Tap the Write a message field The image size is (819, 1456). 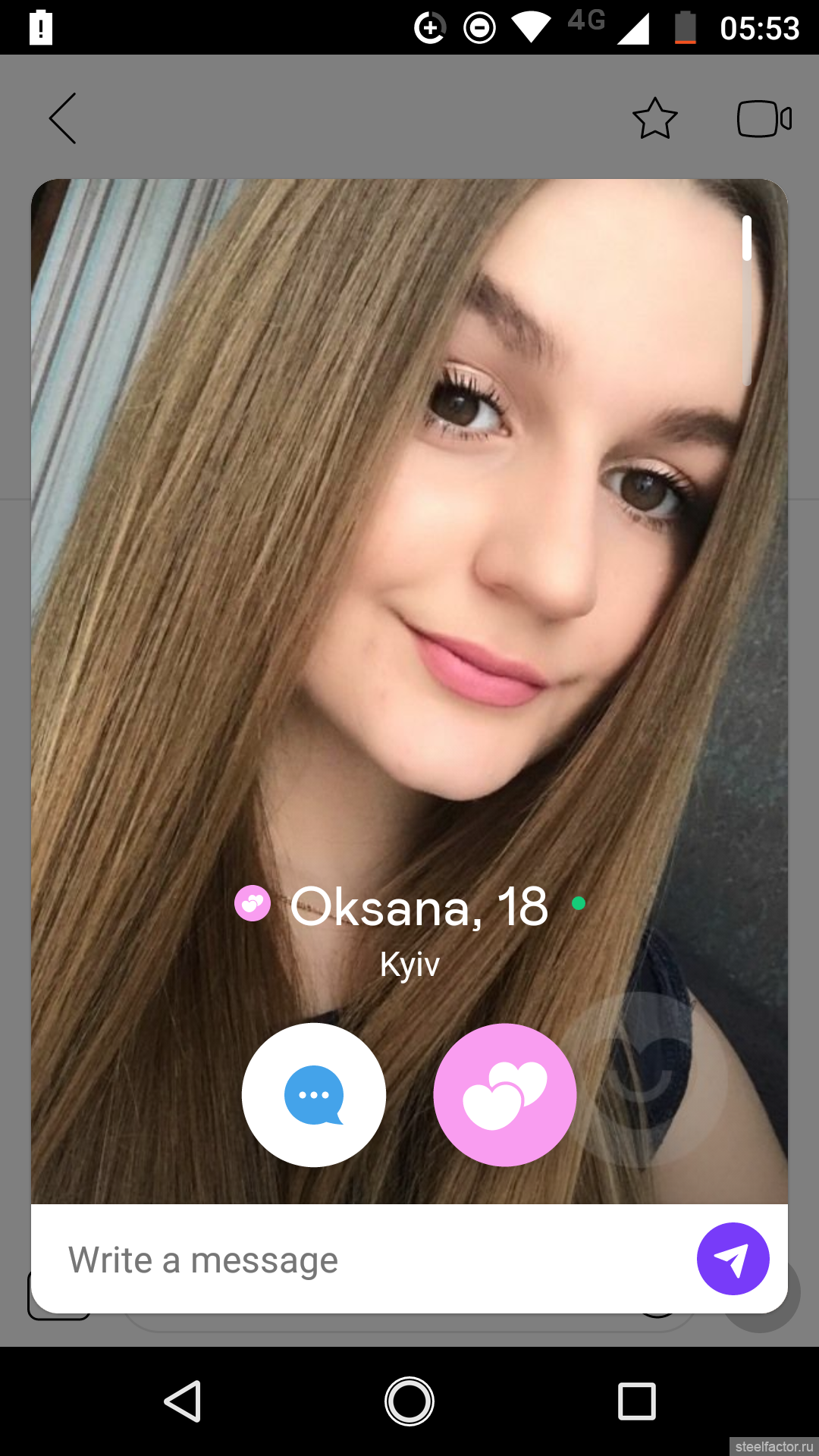(364, 1260)
